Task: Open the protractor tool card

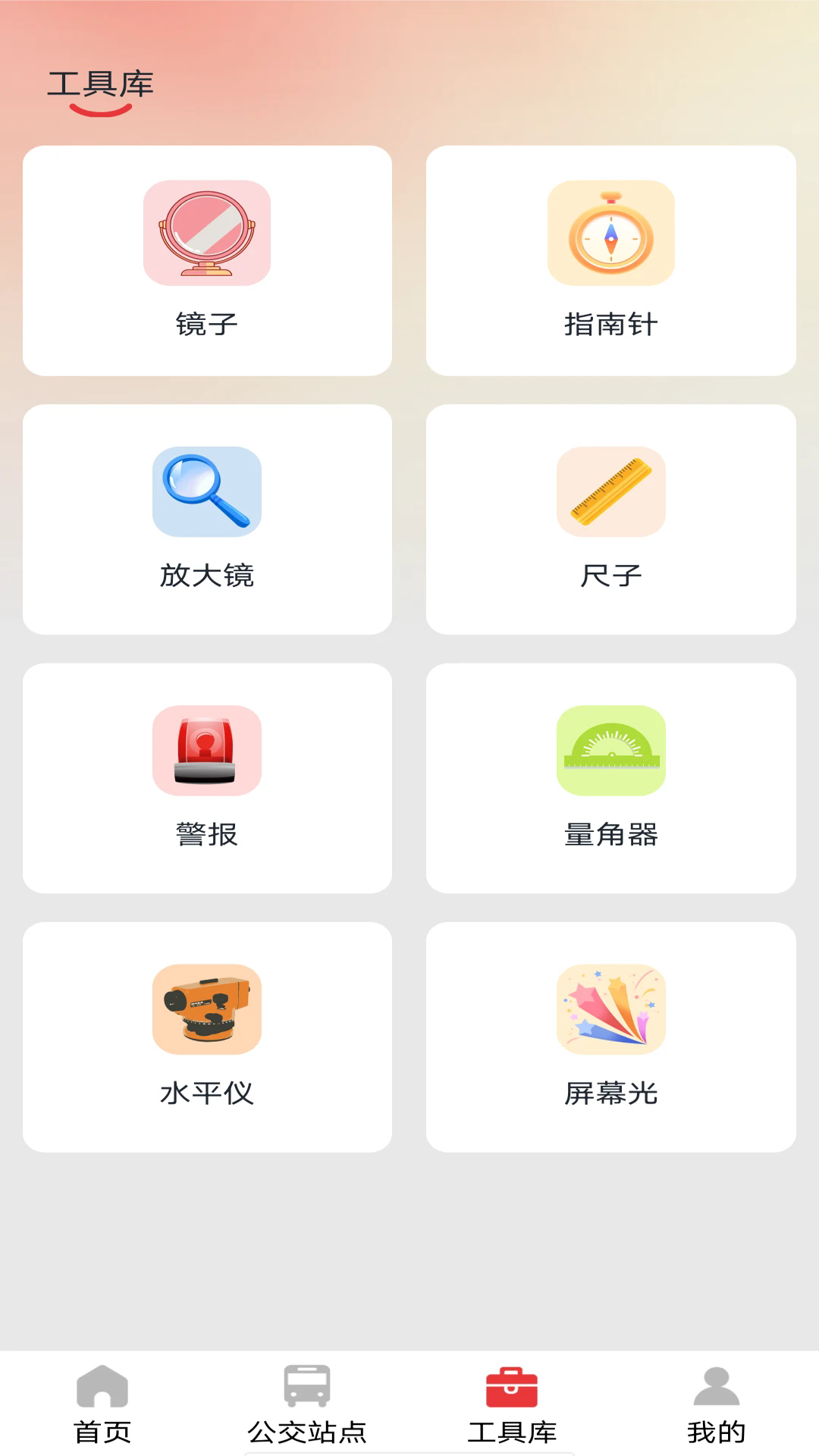Action: (x=610, y=779)
